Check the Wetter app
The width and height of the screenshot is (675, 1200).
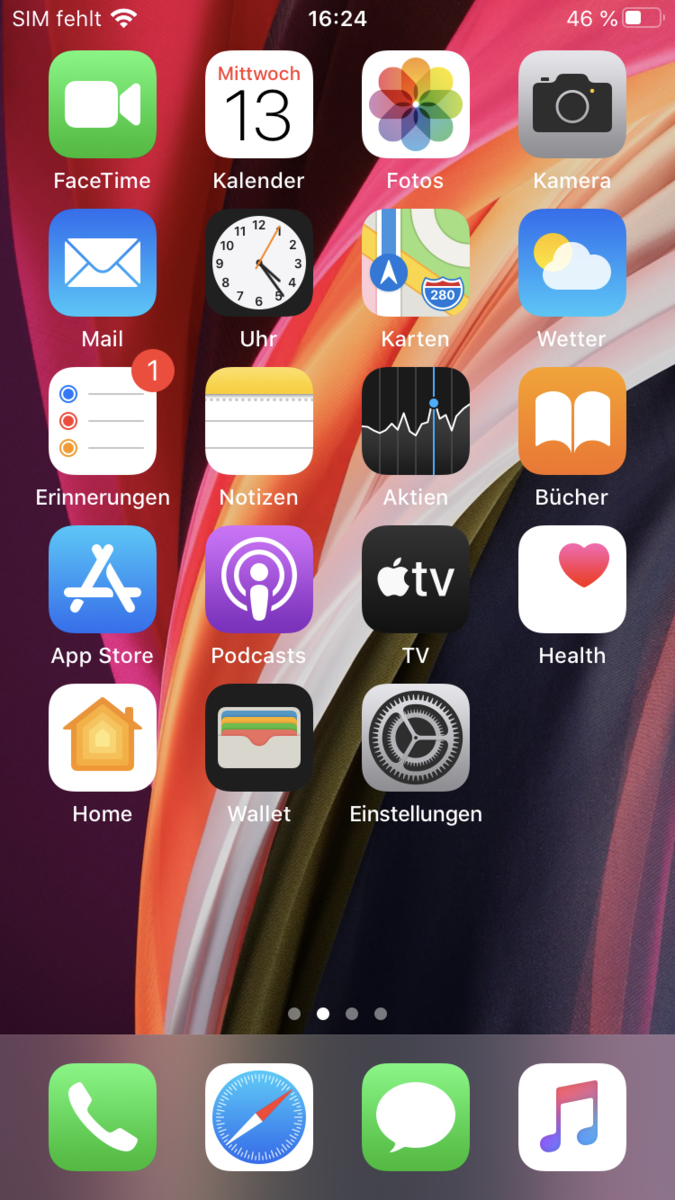(x=572, y=262)
